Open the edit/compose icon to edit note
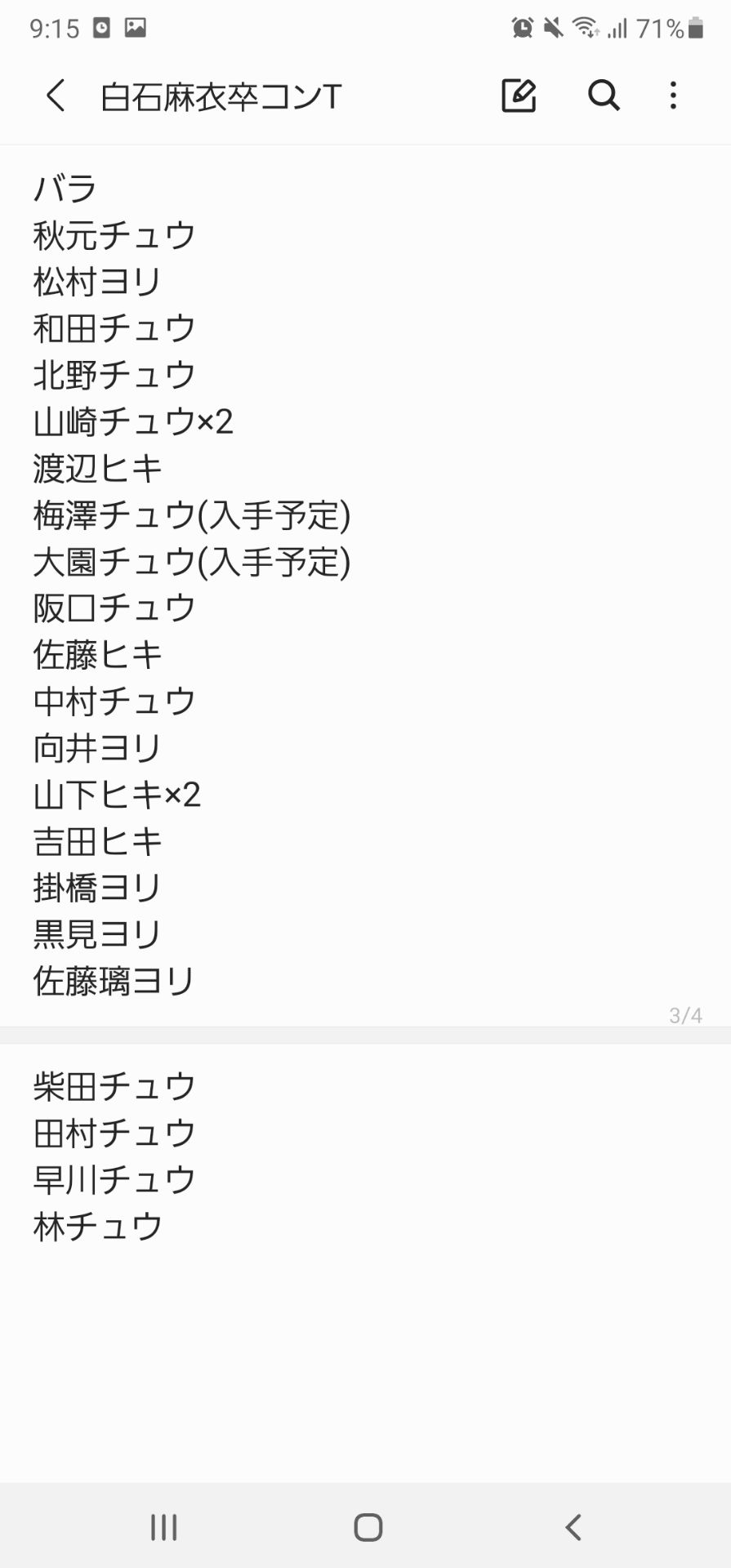The height and width of the screenshot is (1568, 731). [519, 96]
